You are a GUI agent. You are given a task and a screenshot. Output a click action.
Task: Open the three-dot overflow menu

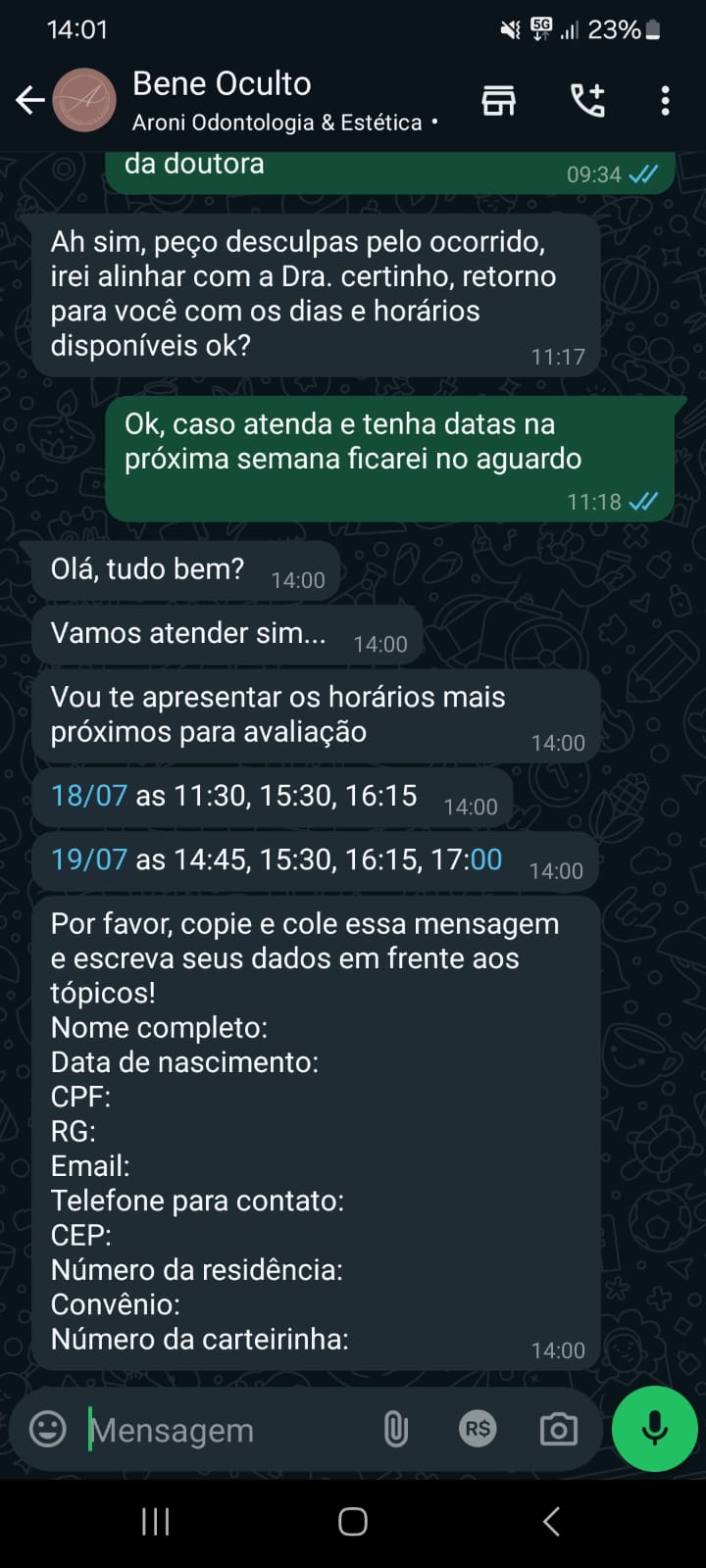665,100
